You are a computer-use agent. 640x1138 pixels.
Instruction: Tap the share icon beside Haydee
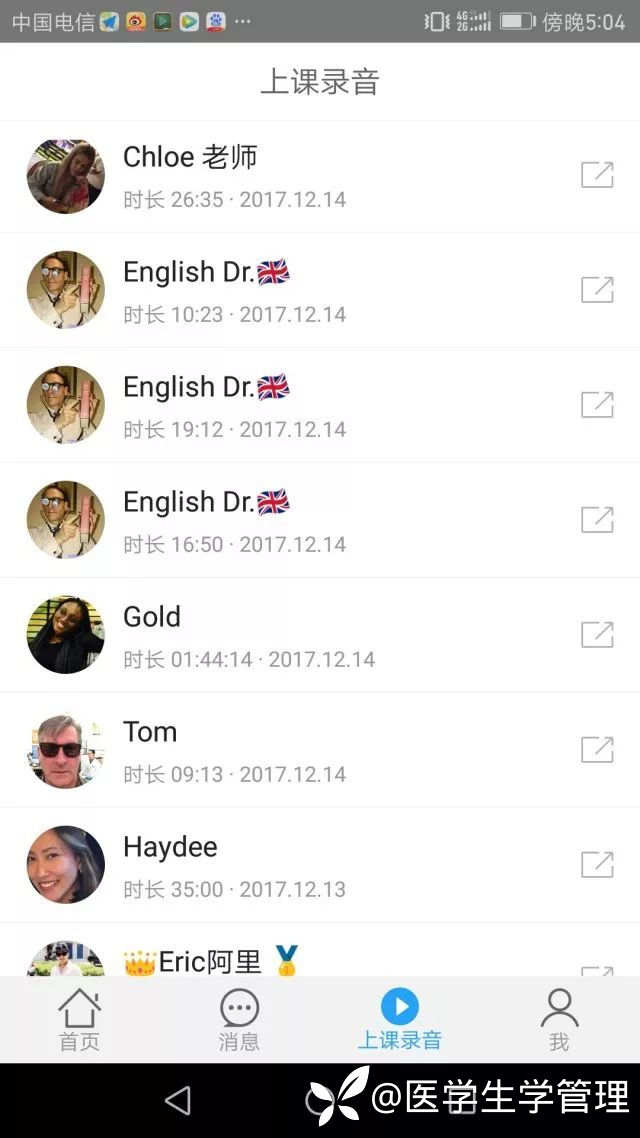coord(597,865)
